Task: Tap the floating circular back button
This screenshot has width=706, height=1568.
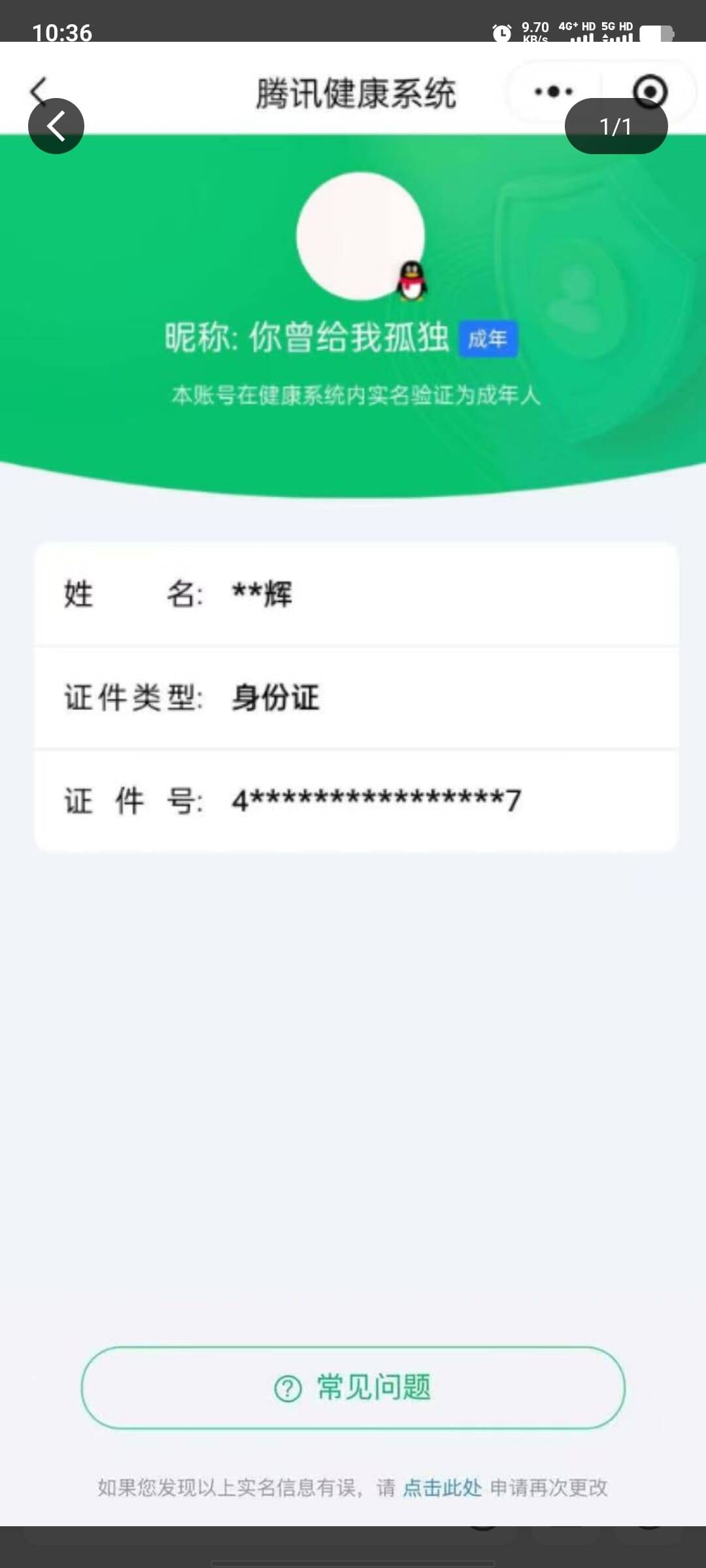Action: click(56, 125)
